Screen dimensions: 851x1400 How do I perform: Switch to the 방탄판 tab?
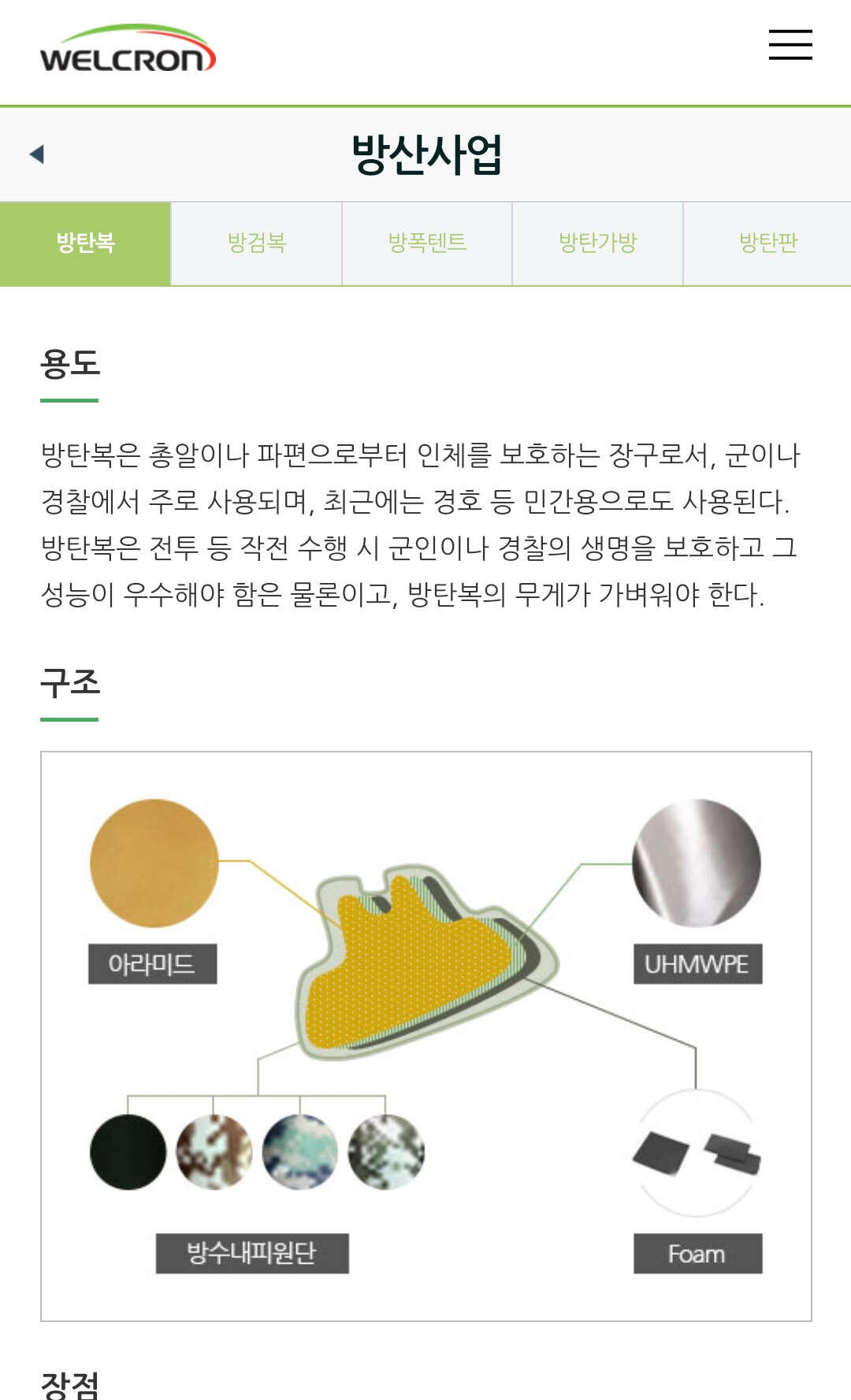767,243
